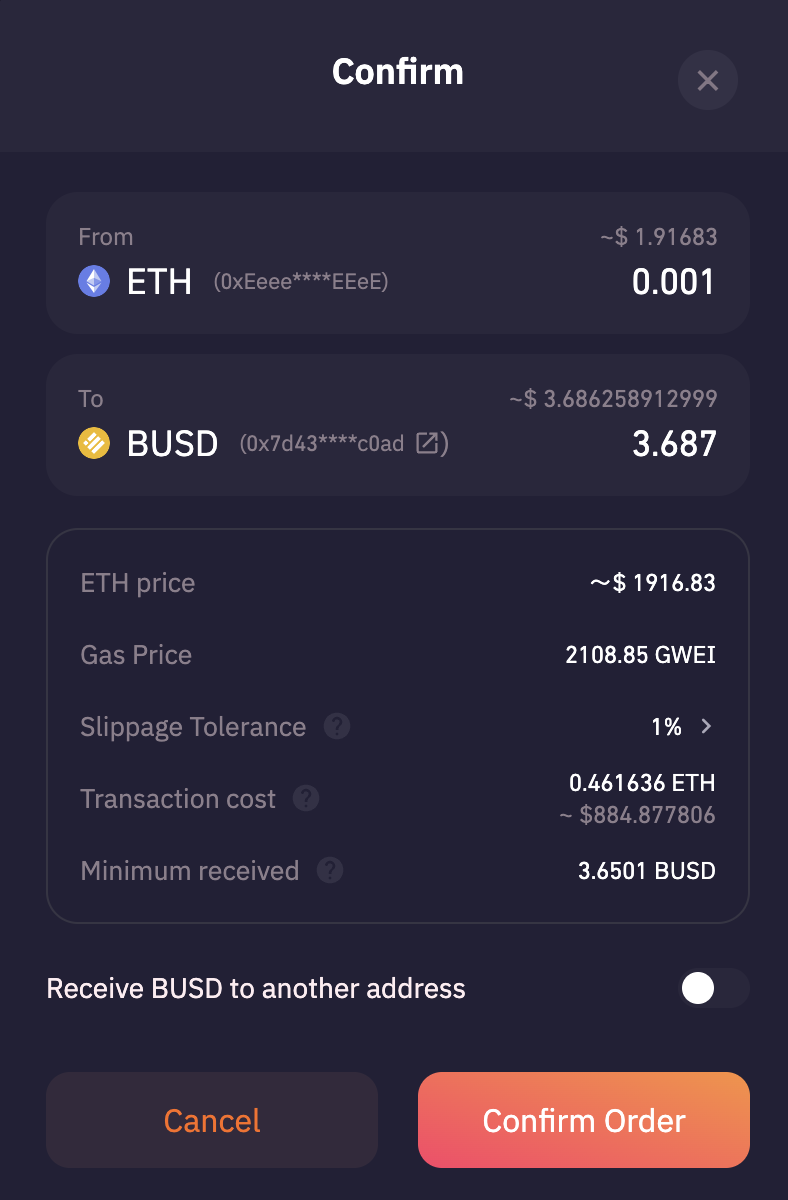This screenshot has width=788, height=1200.
Task: Cancel the swap order
Action: tap(212, 1120)
